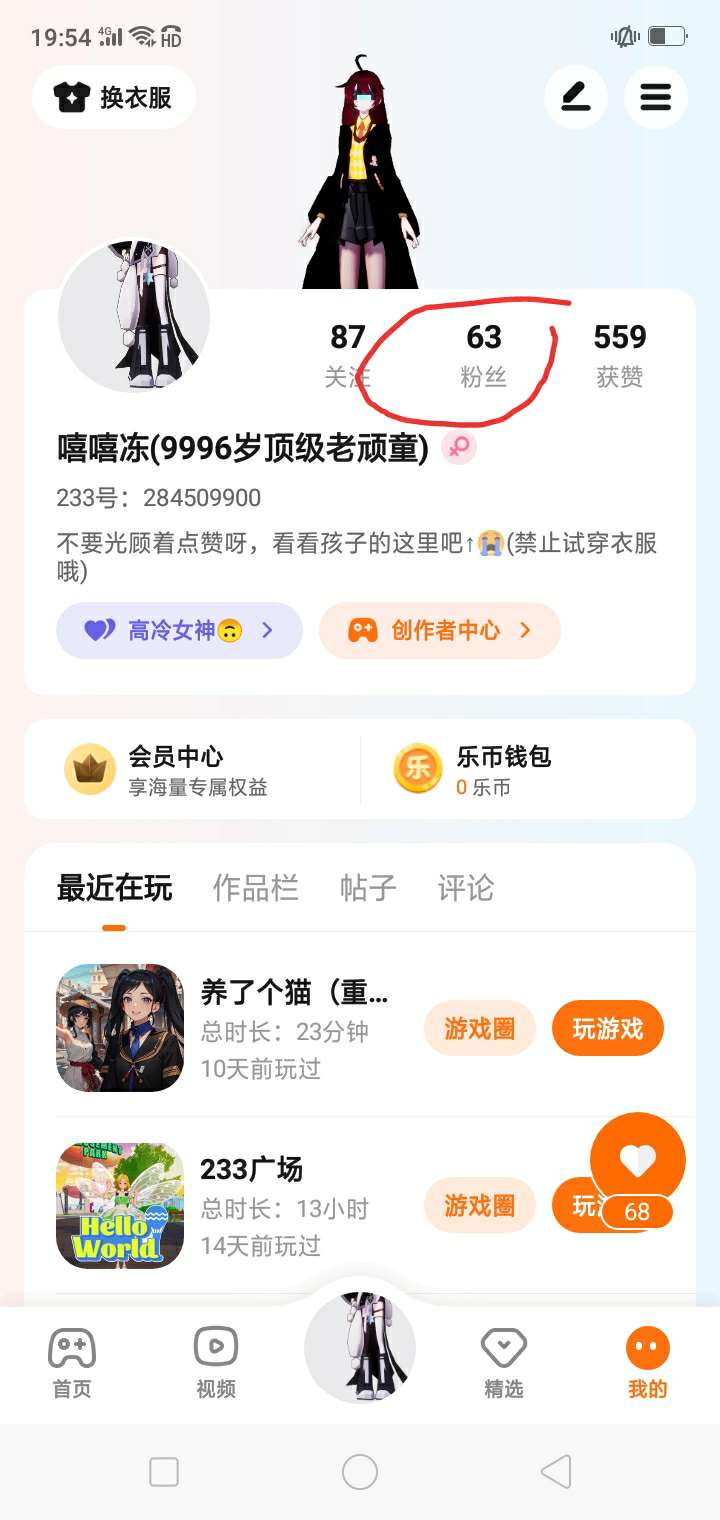
Task: View the 87 关注 following list
Action: [347, 355]
